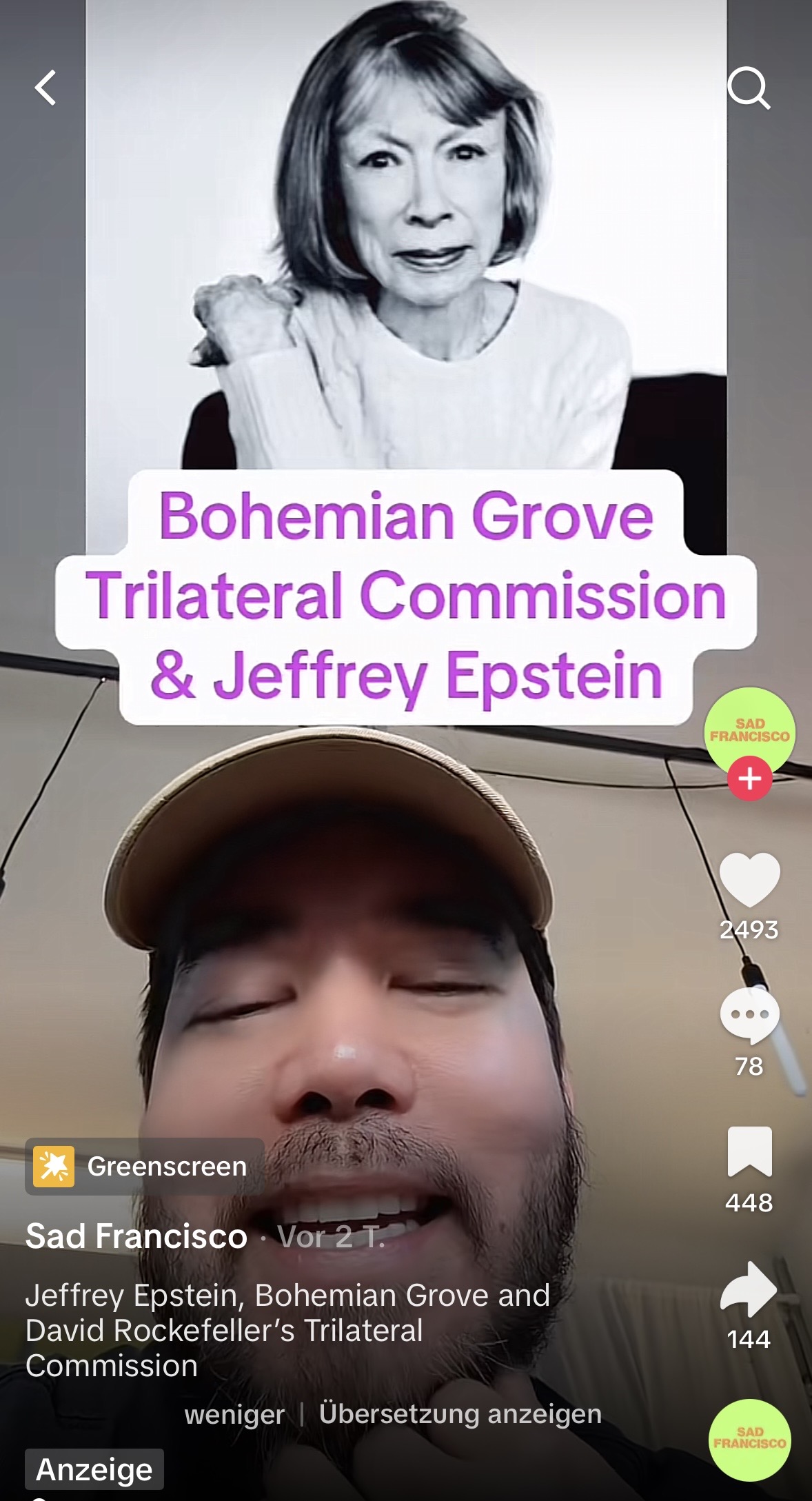Like this video with the heart

[749, 879]
